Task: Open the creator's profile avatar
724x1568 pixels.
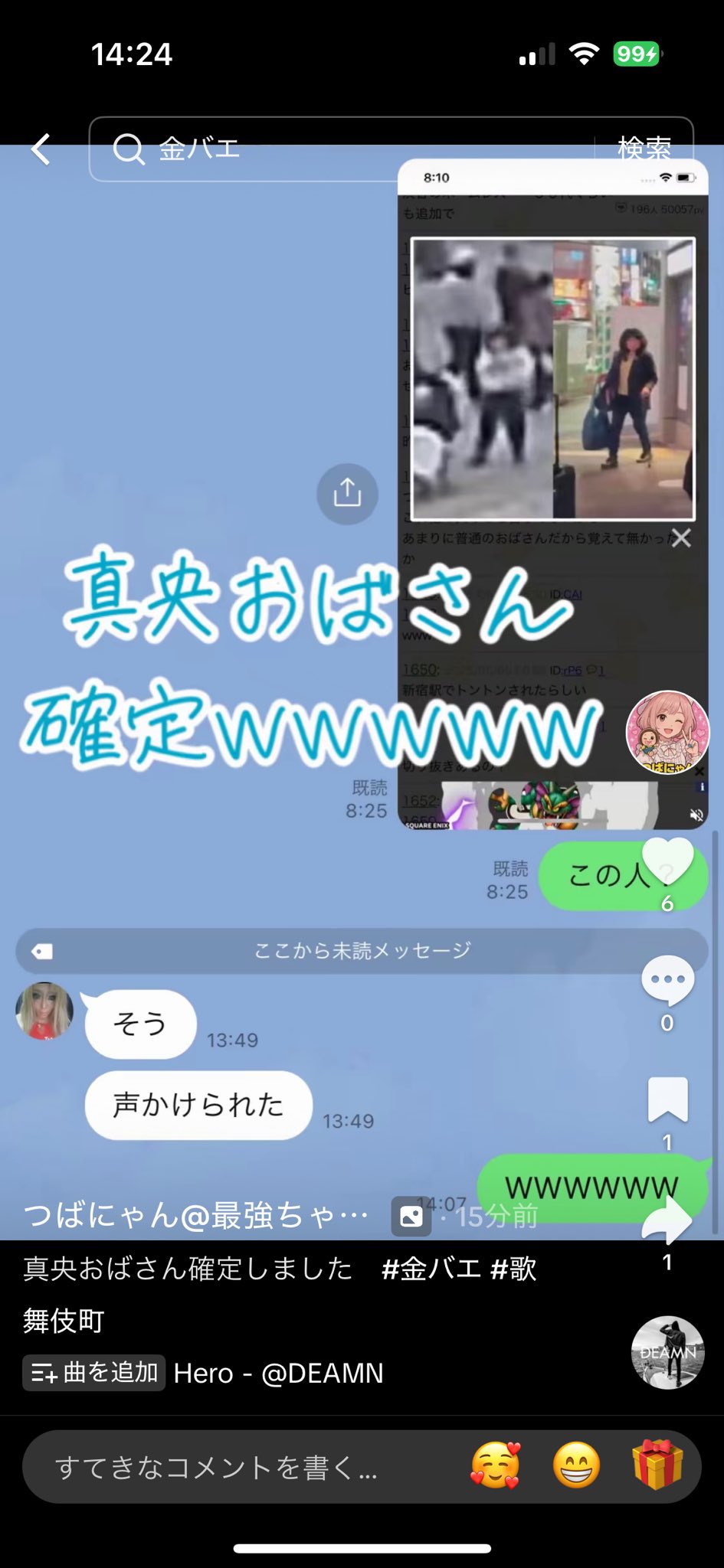Action: [667, 732]
